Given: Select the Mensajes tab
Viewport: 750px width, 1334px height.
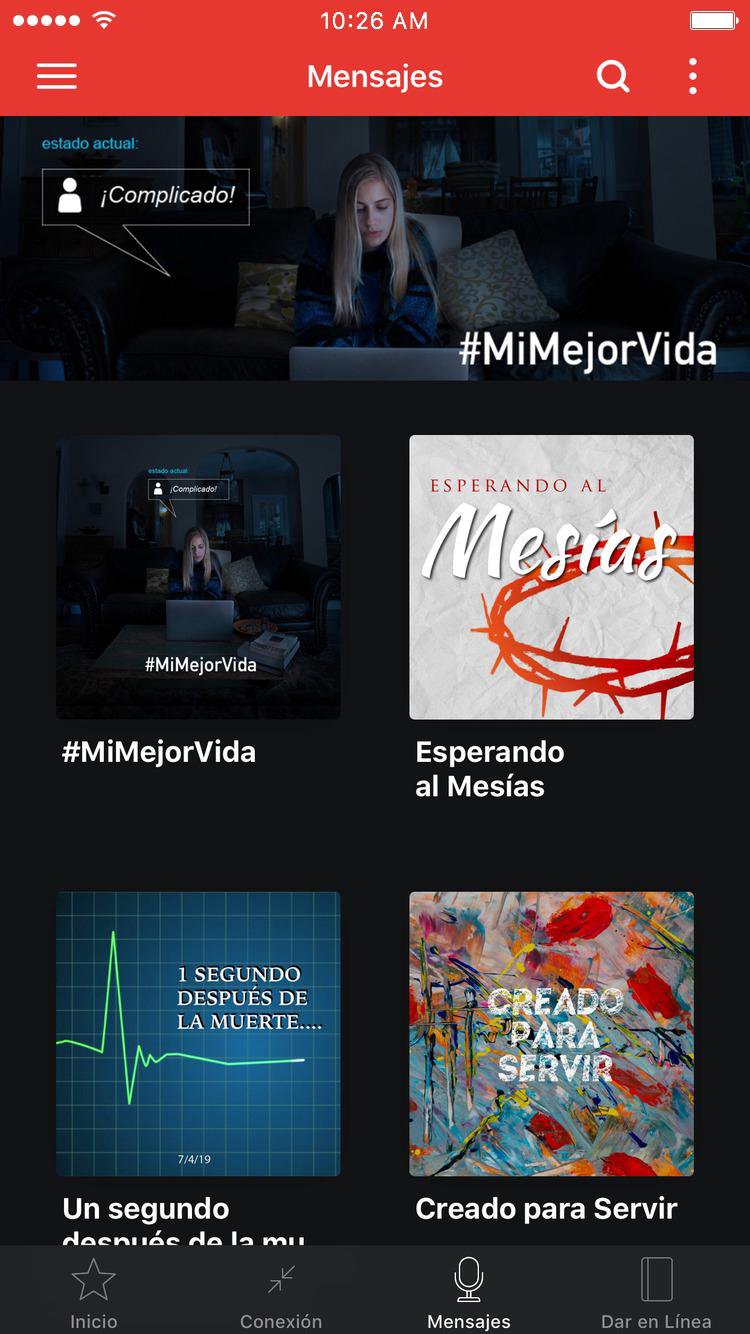Looking at the screenshot, I should (469, 1292).
